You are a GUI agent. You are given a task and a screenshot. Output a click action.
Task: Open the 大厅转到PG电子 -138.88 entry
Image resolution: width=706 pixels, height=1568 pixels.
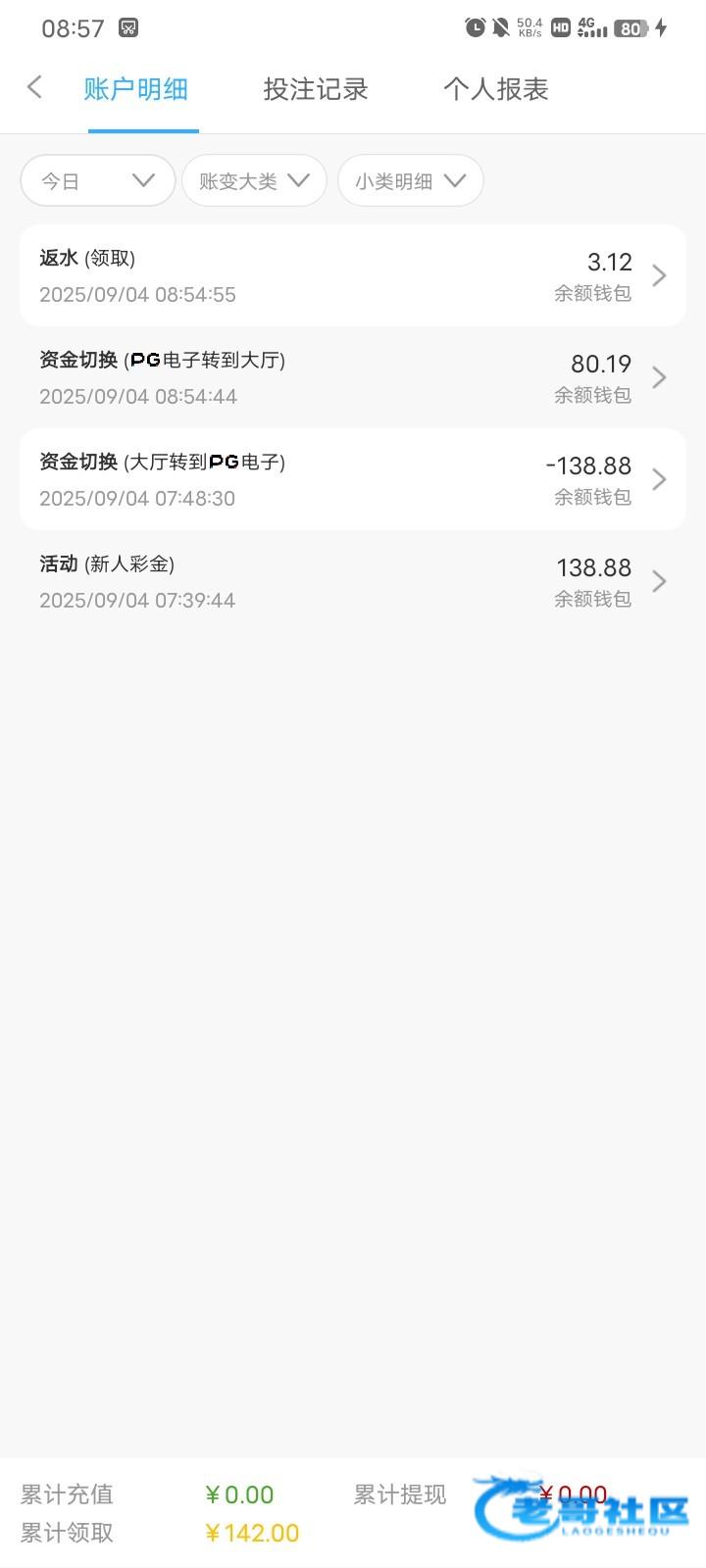click(x=353, y=479)
